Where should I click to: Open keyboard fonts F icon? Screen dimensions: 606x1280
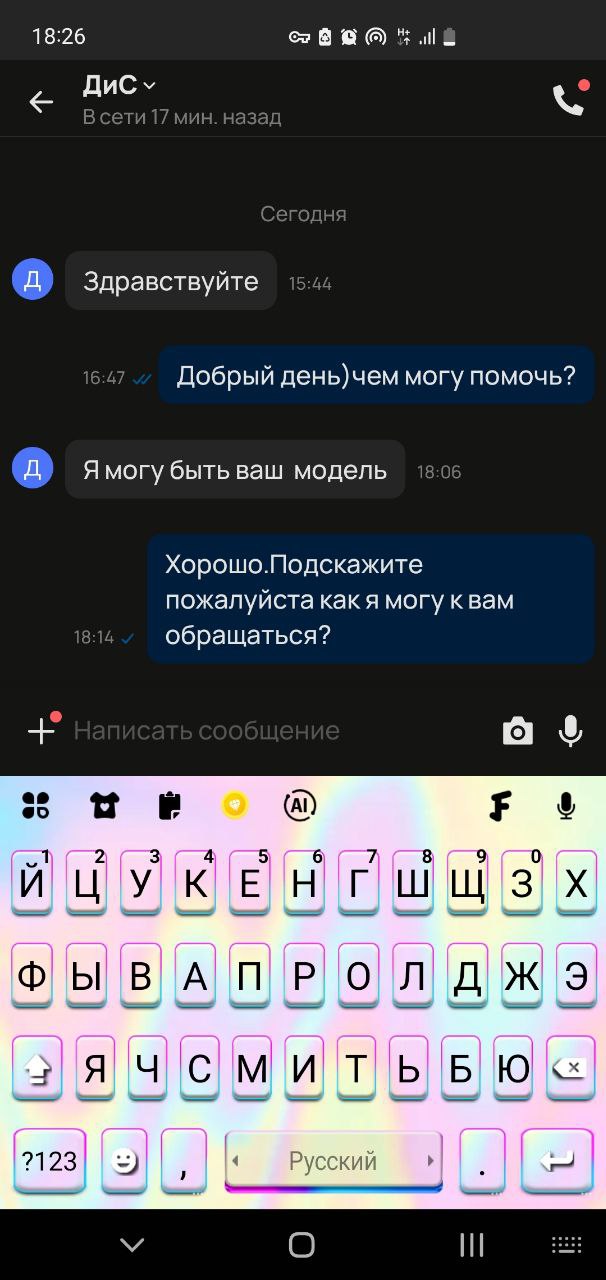(501, 805)
